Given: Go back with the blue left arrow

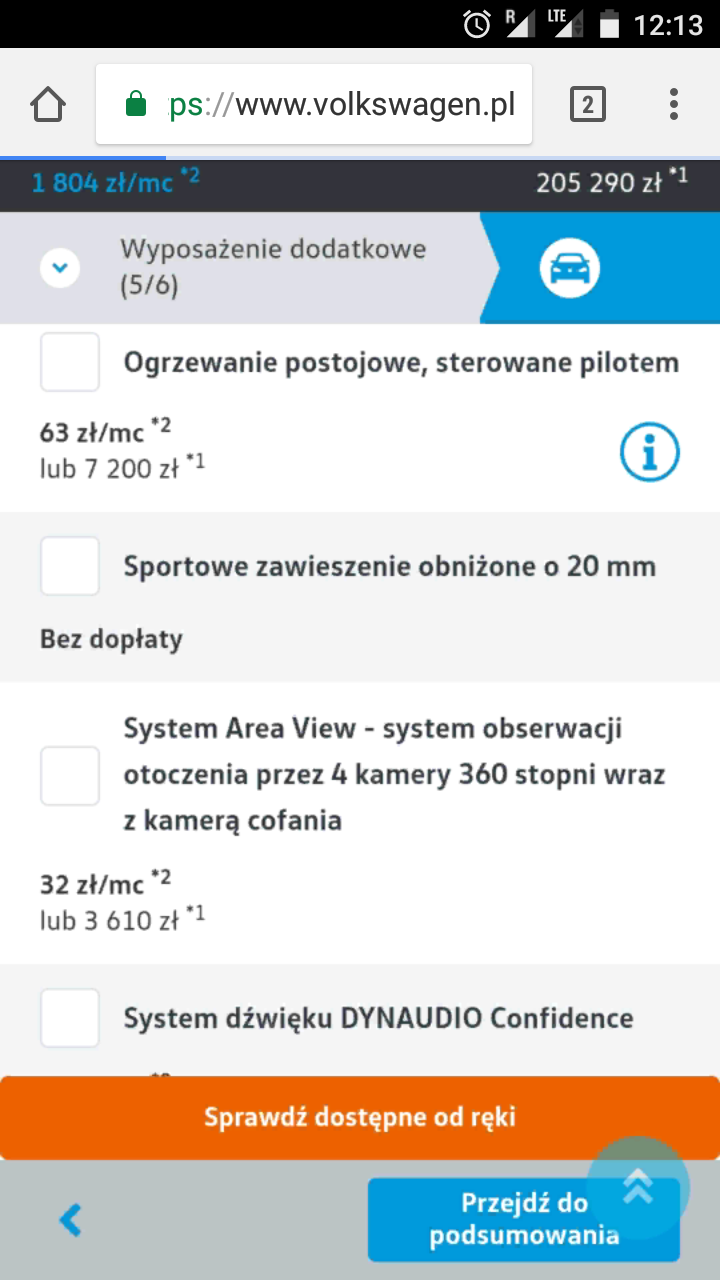Looking at the screenshot, I should [x=70, y=1220].
